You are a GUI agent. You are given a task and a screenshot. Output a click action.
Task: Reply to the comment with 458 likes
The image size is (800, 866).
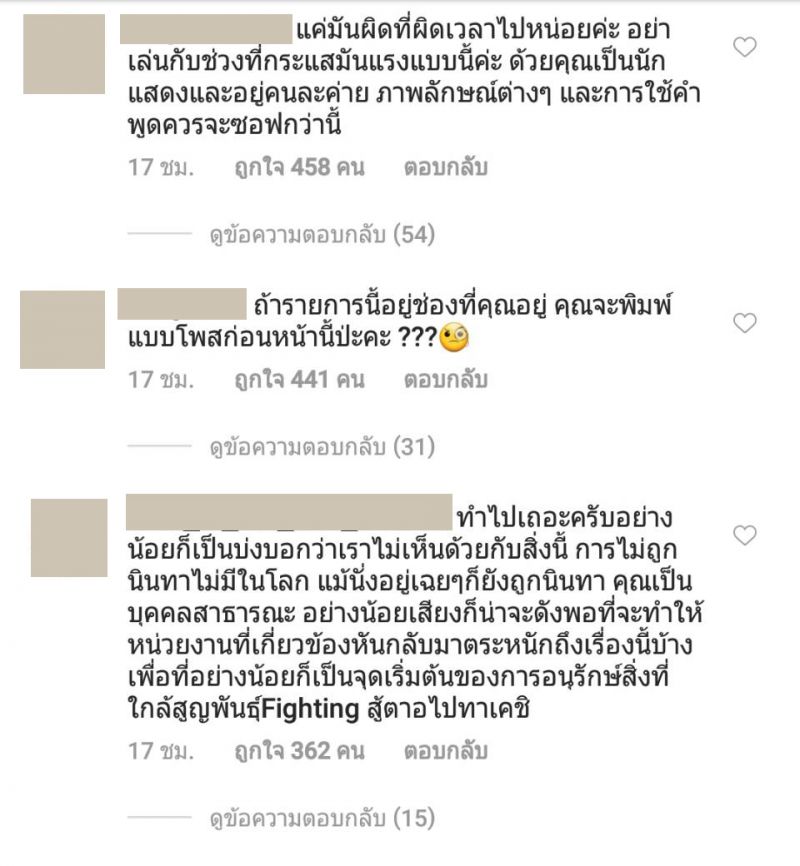click(x=445, y=168)
